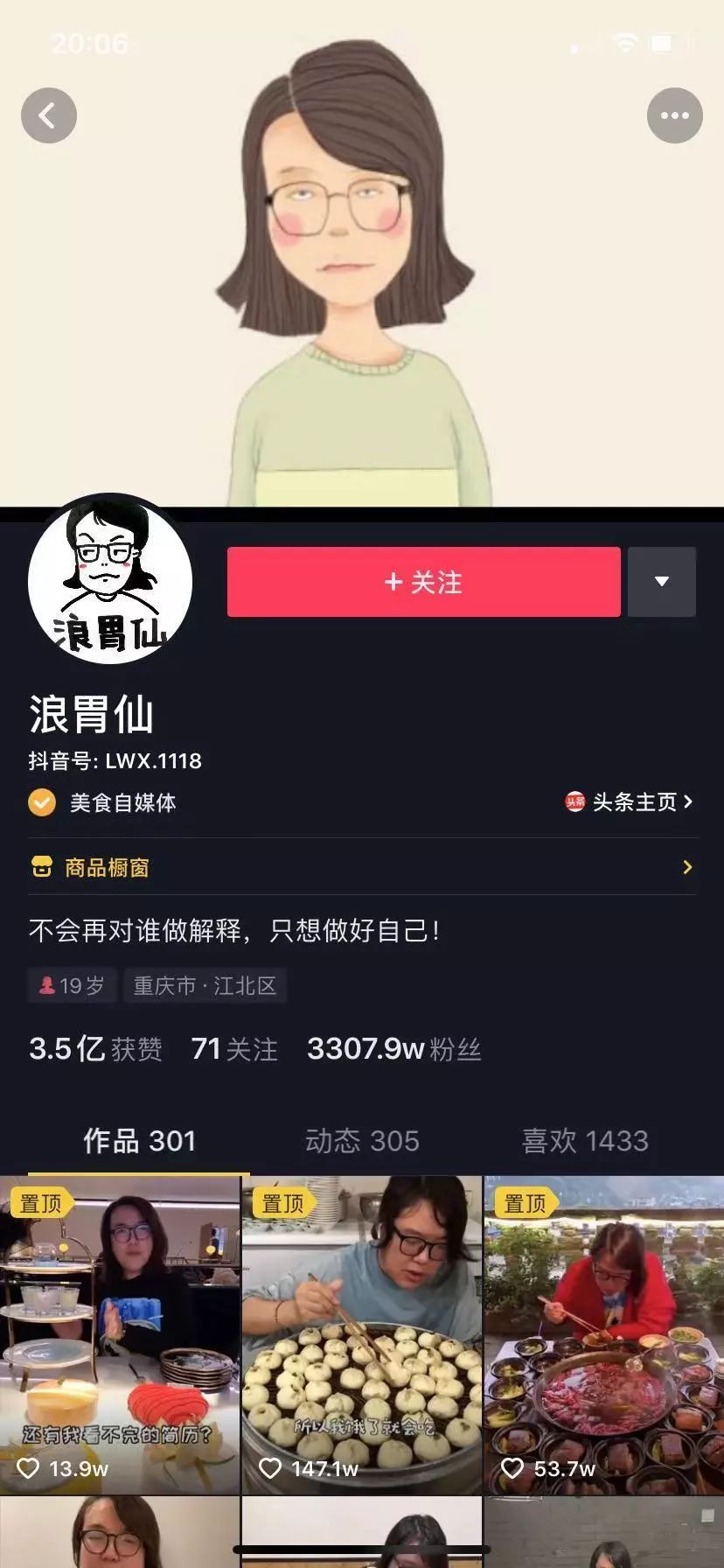Click the back arrow at top left
Viewport: 724px width, 1568px height.
(49, 115)
